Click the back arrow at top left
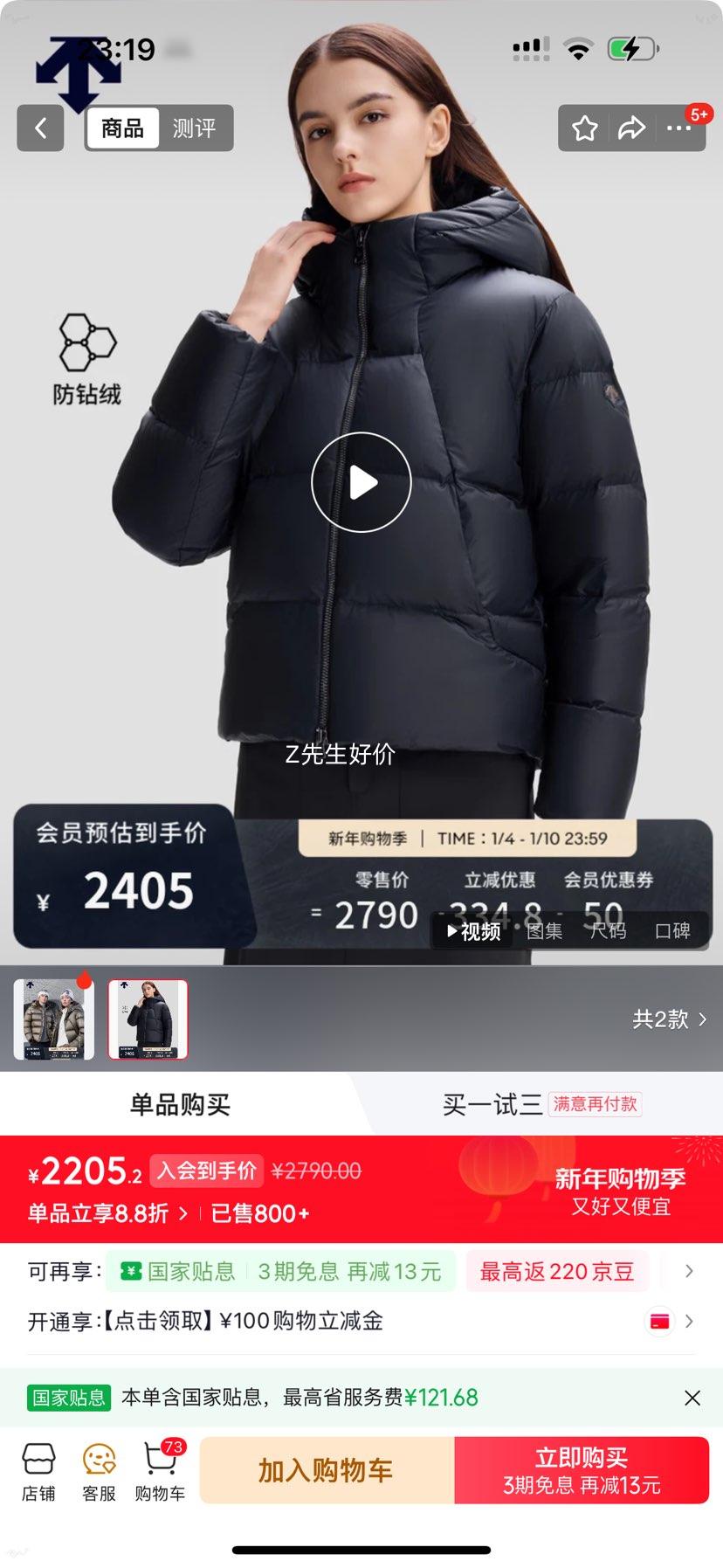The image size is (723, 1568). point(40,128)
